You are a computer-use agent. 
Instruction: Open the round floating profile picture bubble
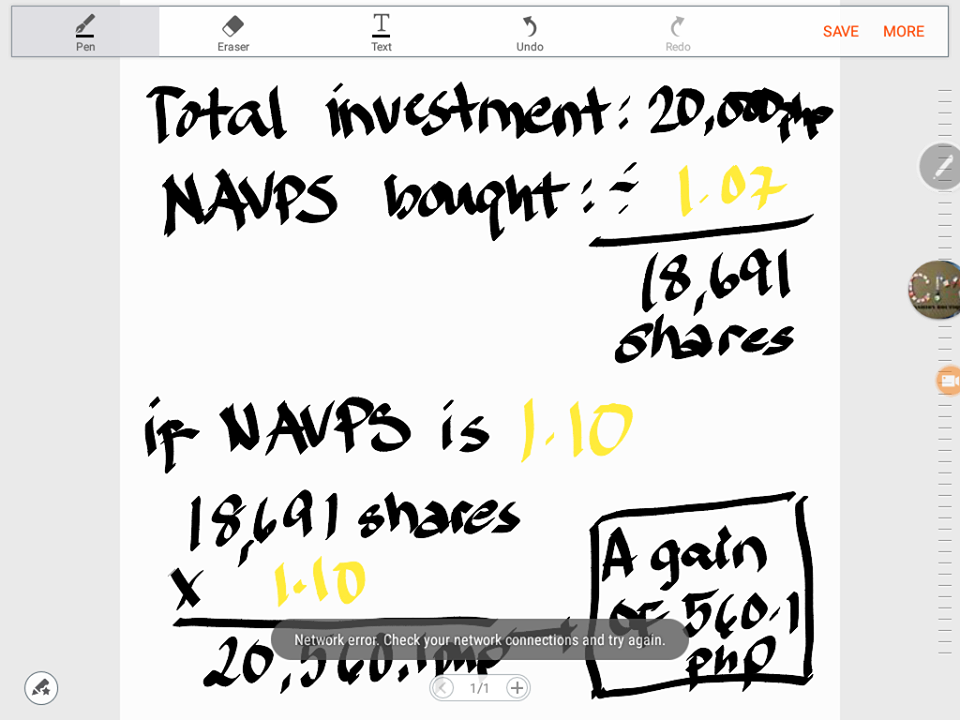pyautogui.click(x=935, y=290)
